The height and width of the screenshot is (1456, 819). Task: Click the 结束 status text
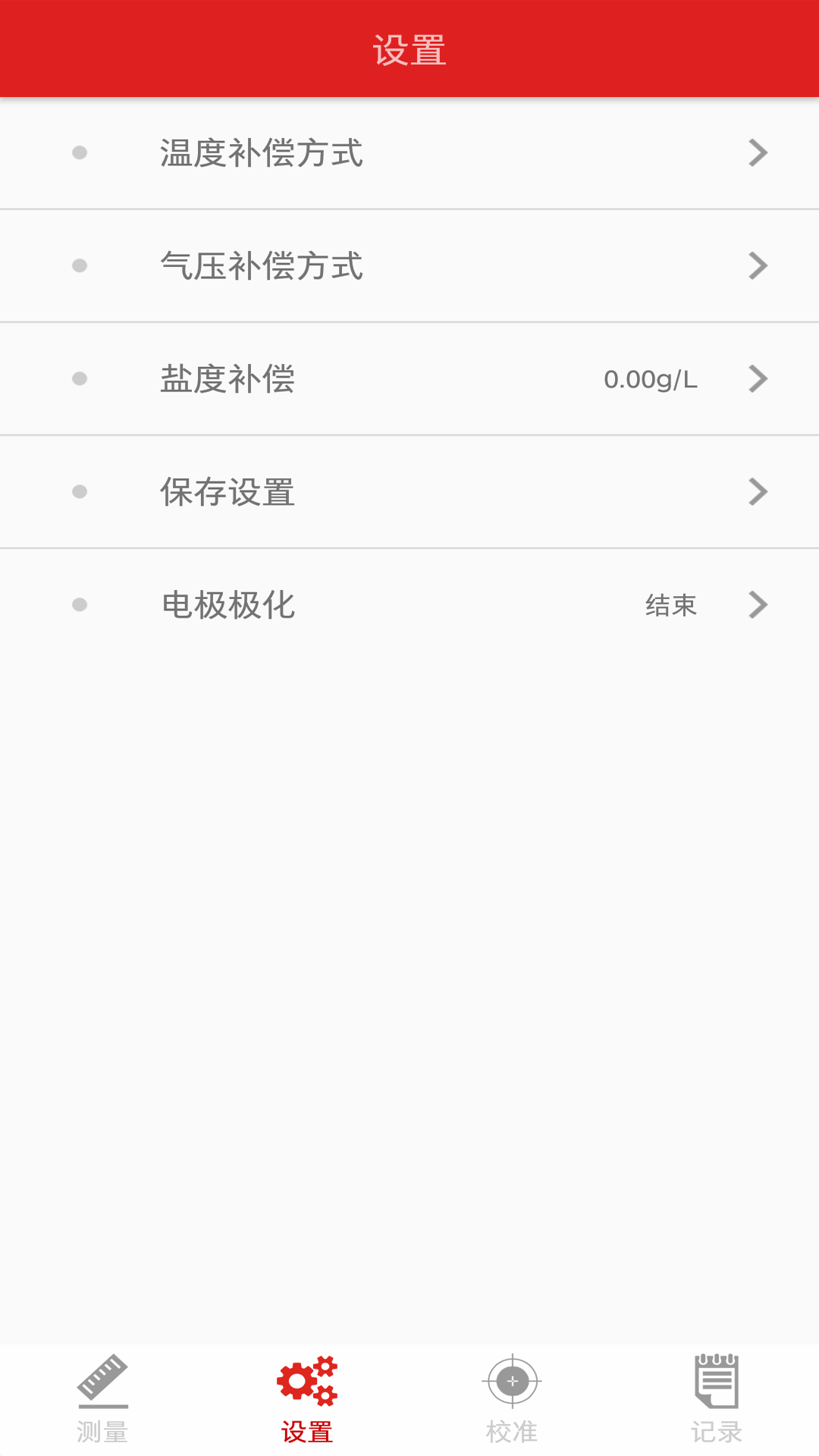pyautogui.click(x=670, y=604)
